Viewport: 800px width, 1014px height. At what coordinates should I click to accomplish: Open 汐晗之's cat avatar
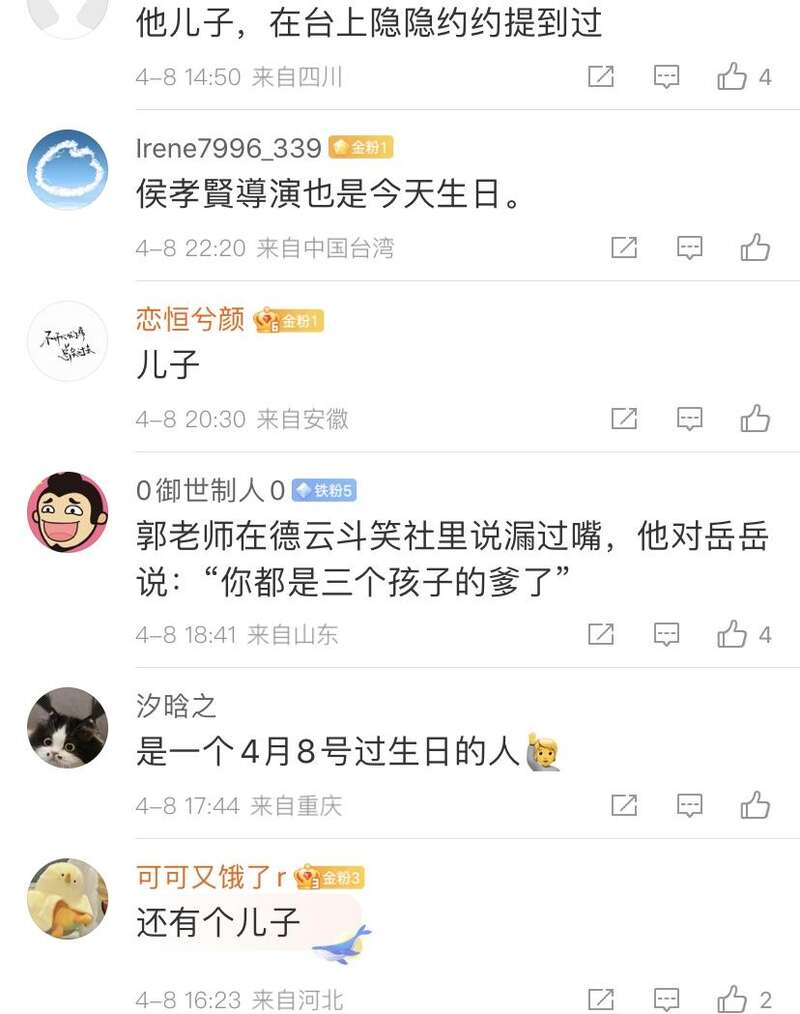point(67,727)
